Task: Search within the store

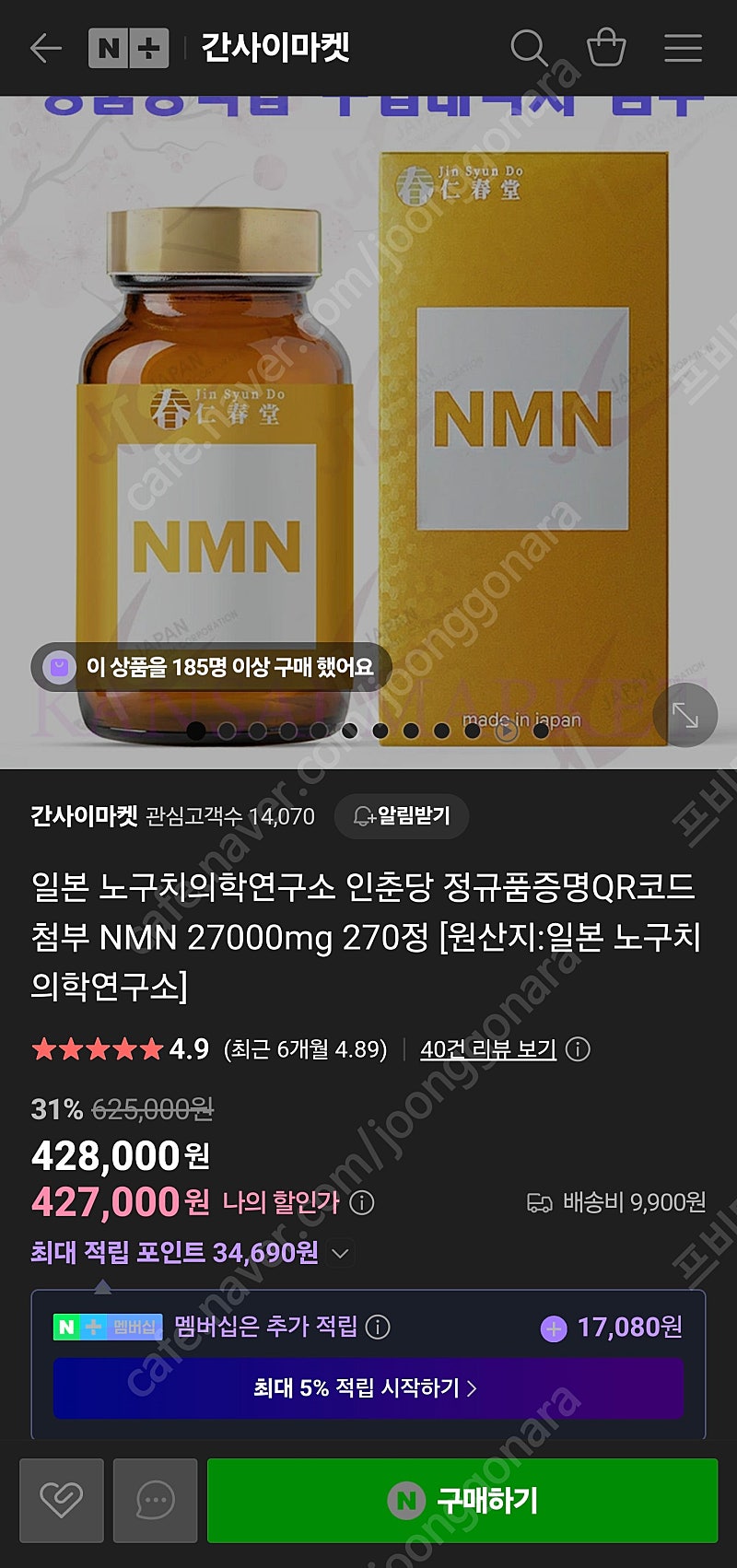Action: (529, 48)
